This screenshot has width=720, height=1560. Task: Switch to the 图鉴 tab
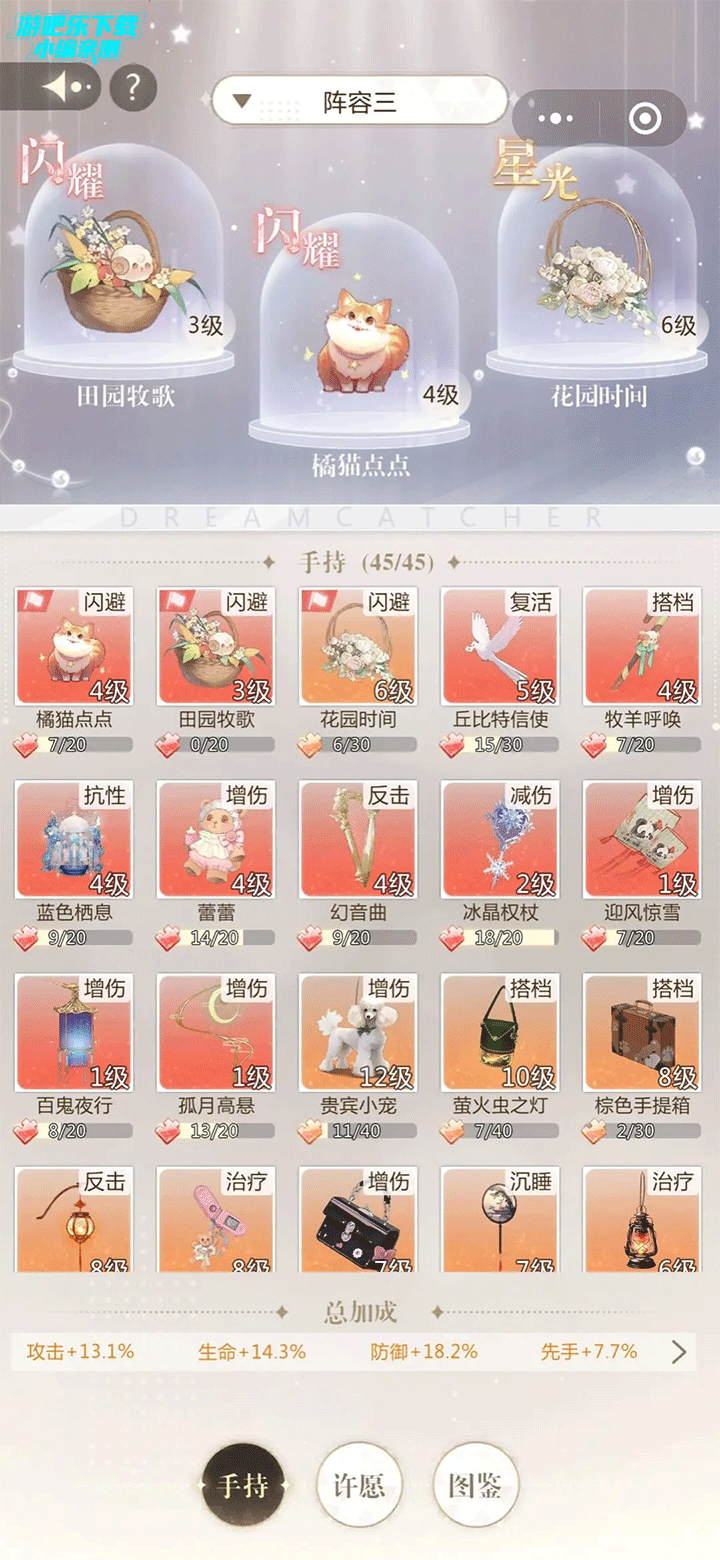[475, 1486]
